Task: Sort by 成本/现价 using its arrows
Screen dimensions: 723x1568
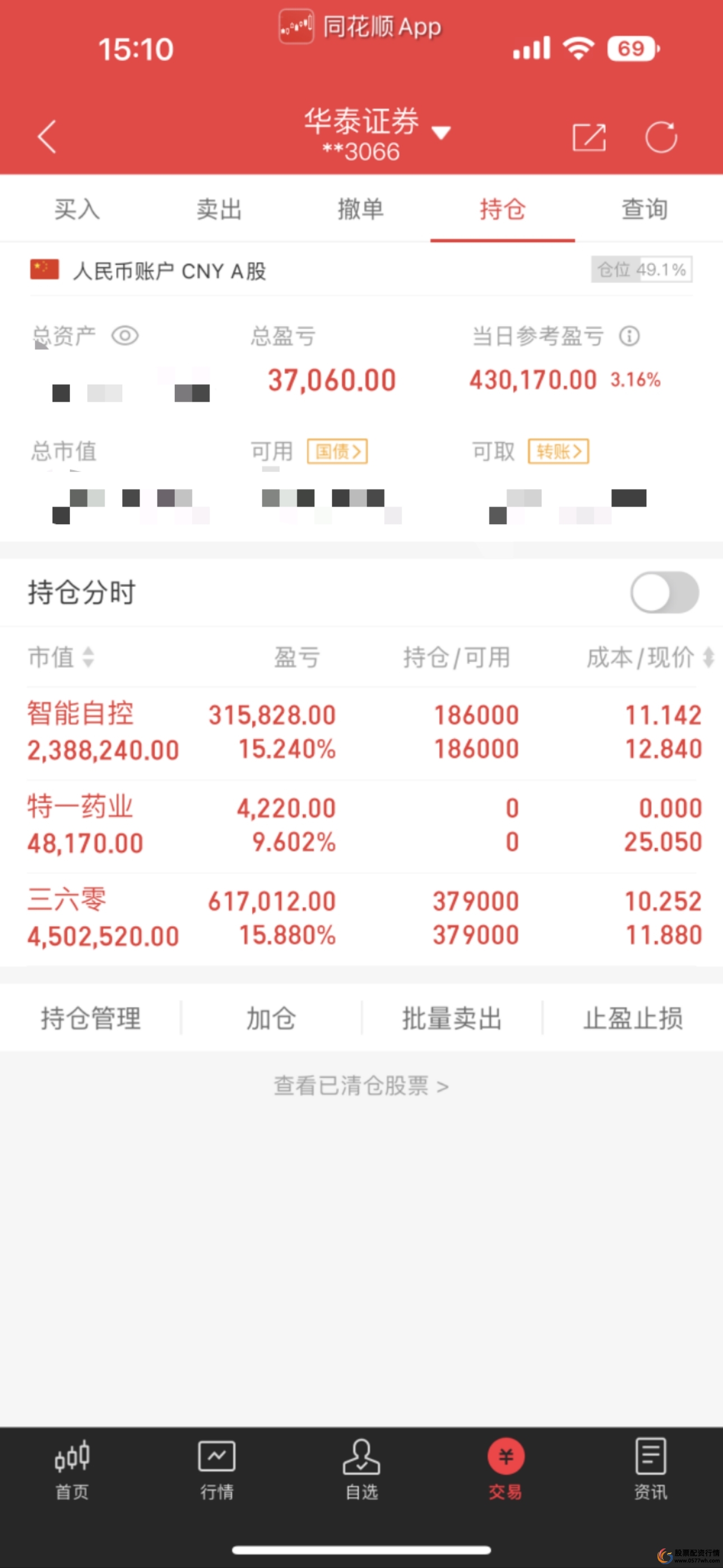Action: [708, 658]
